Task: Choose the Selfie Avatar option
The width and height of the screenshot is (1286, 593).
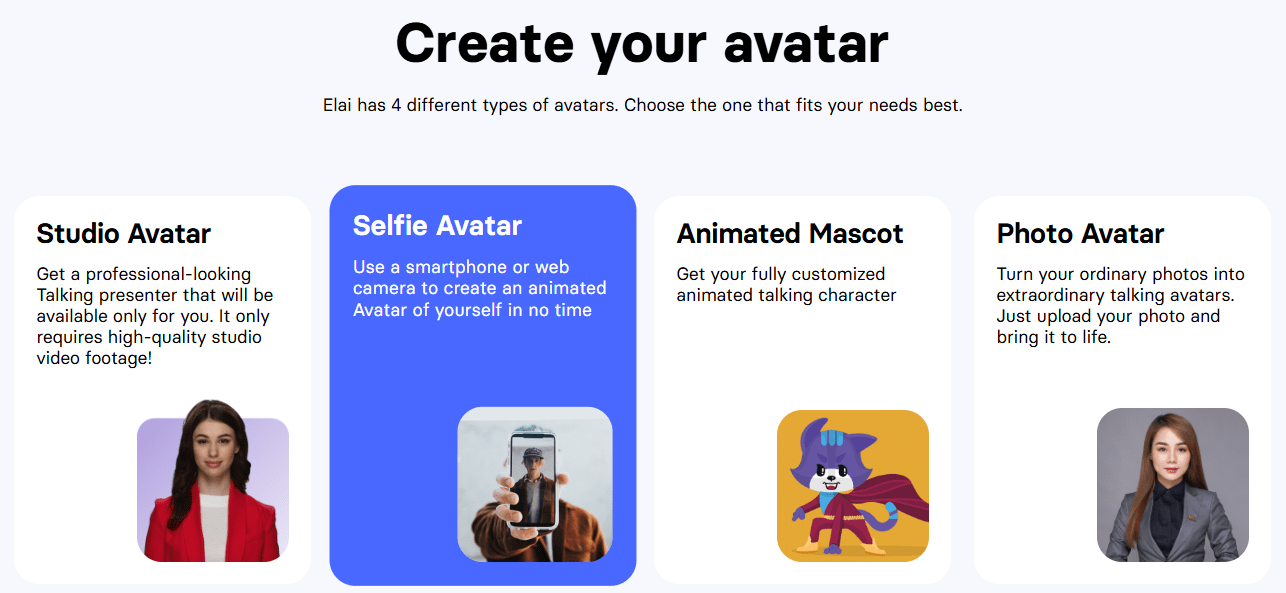Action: coord(483,385)
